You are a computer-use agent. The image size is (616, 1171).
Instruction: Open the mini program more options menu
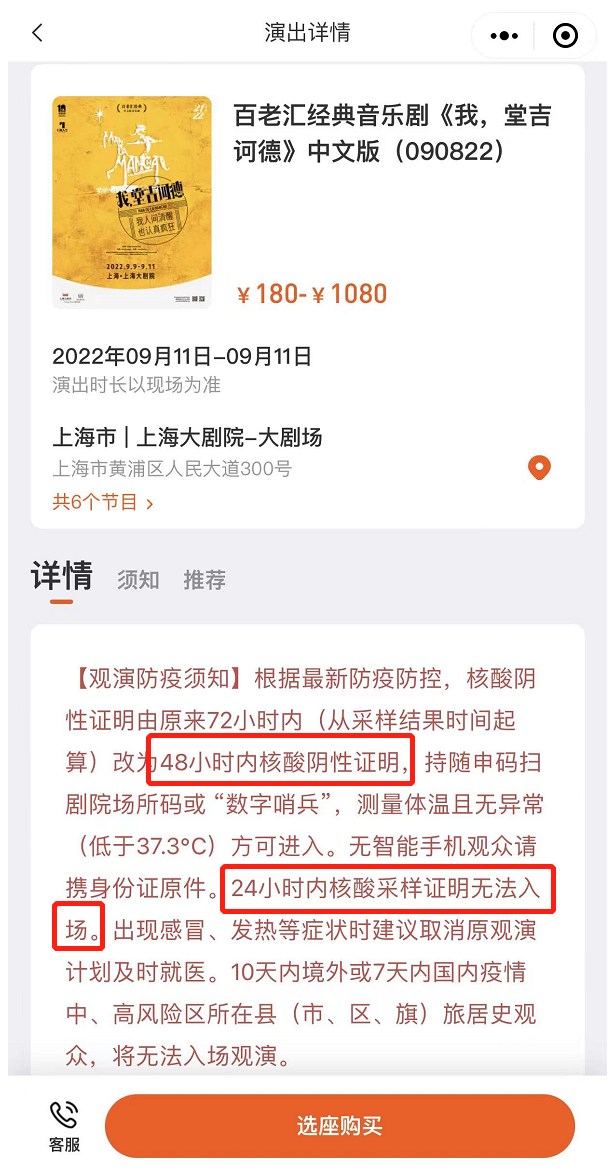tap(504, 36)
